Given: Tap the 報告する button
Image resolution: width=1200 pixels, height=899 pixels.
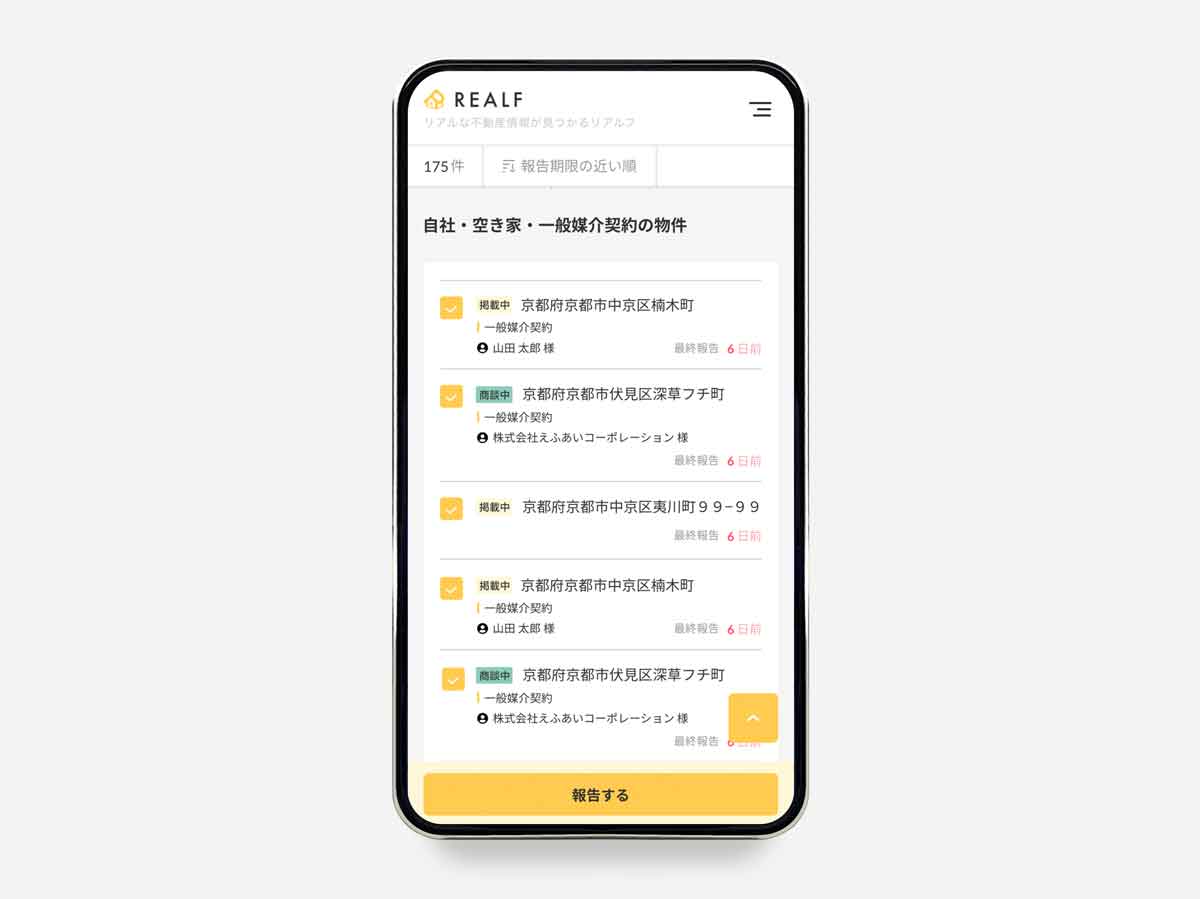Looking at the screenshot, I should pos(600,795).
